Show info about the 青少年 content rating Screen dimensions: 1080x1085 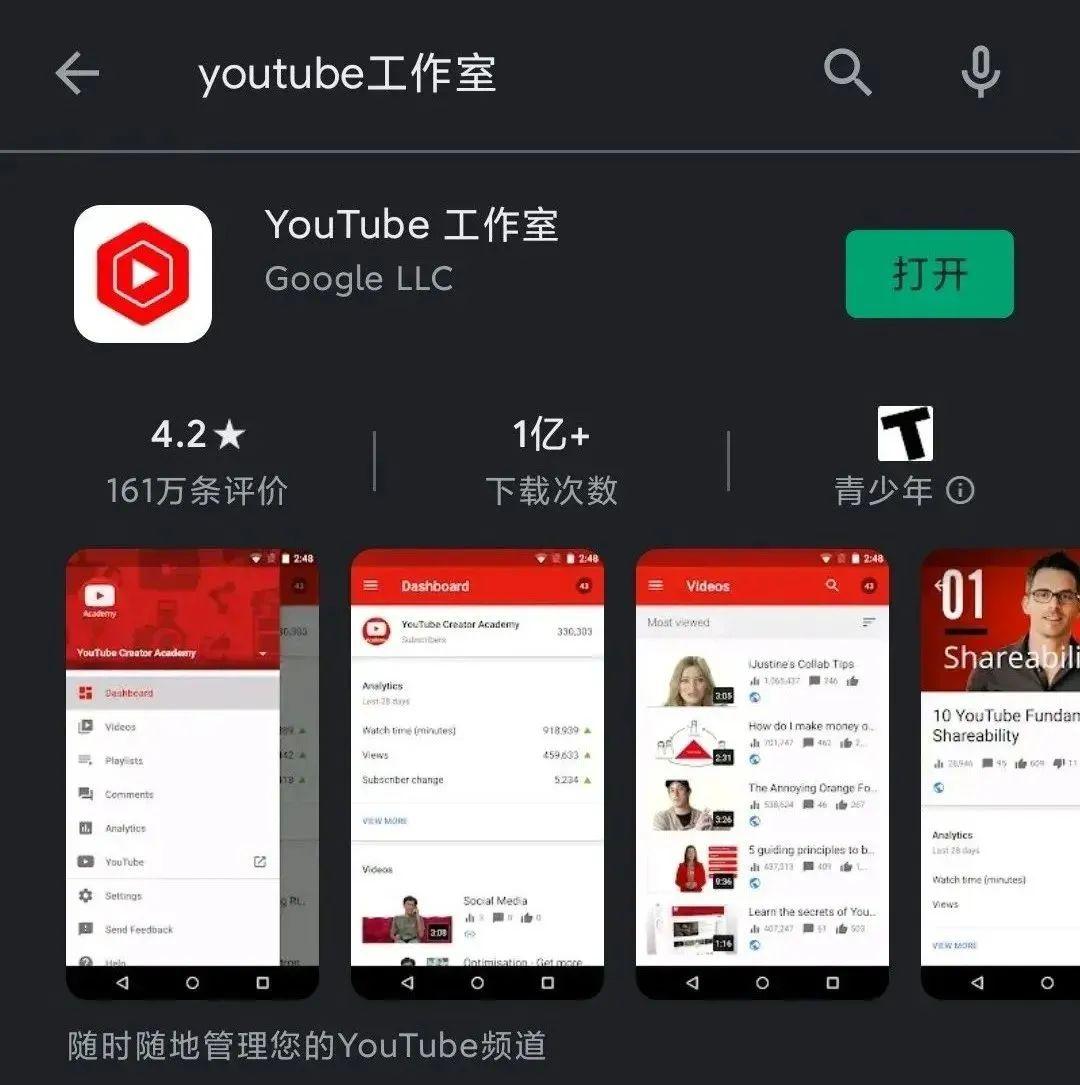tap(960, 490)
